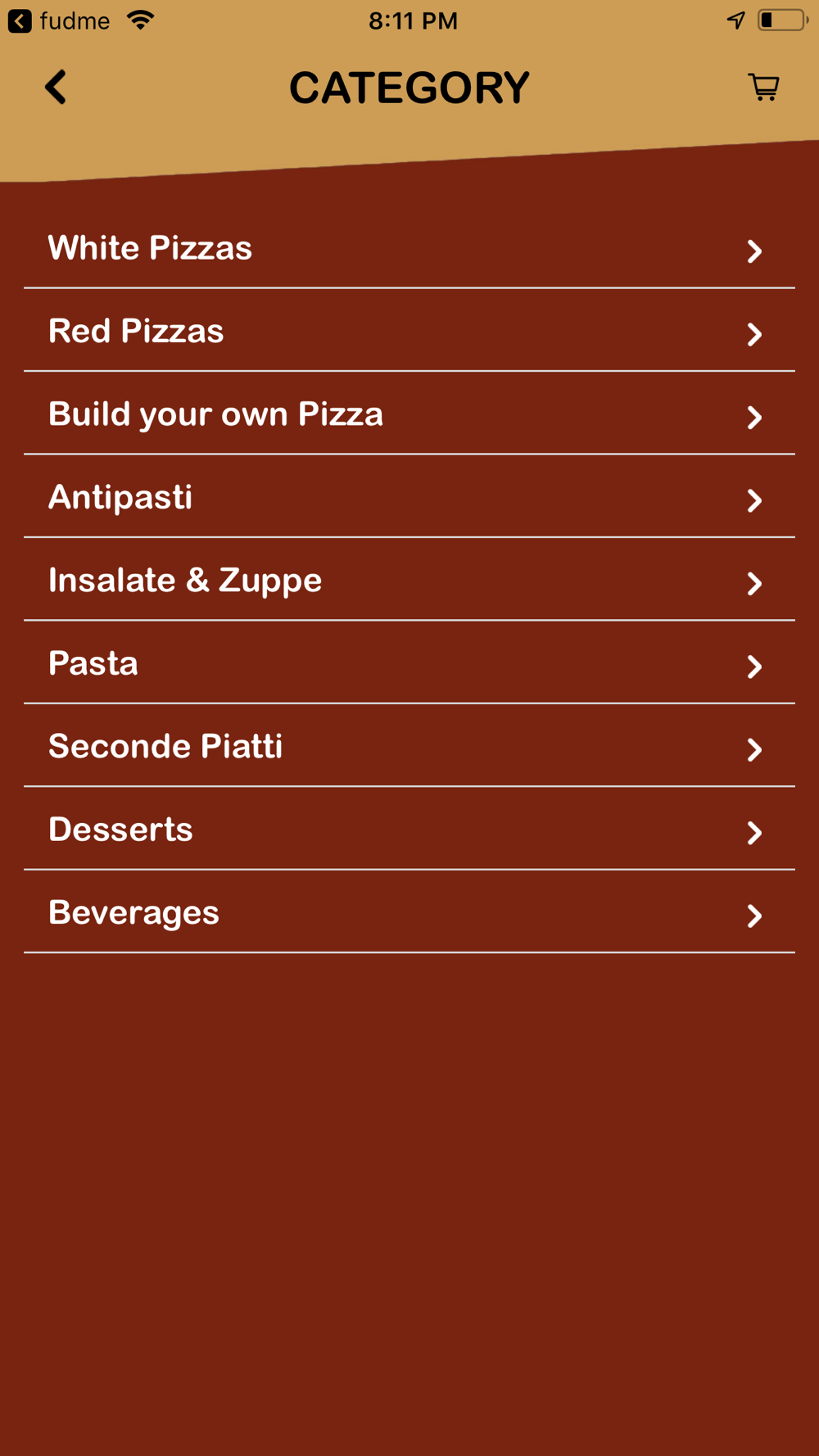View the Antipasti category
Image resolution: width=819 pixels, height=1456 pixels.
point(409,497)
